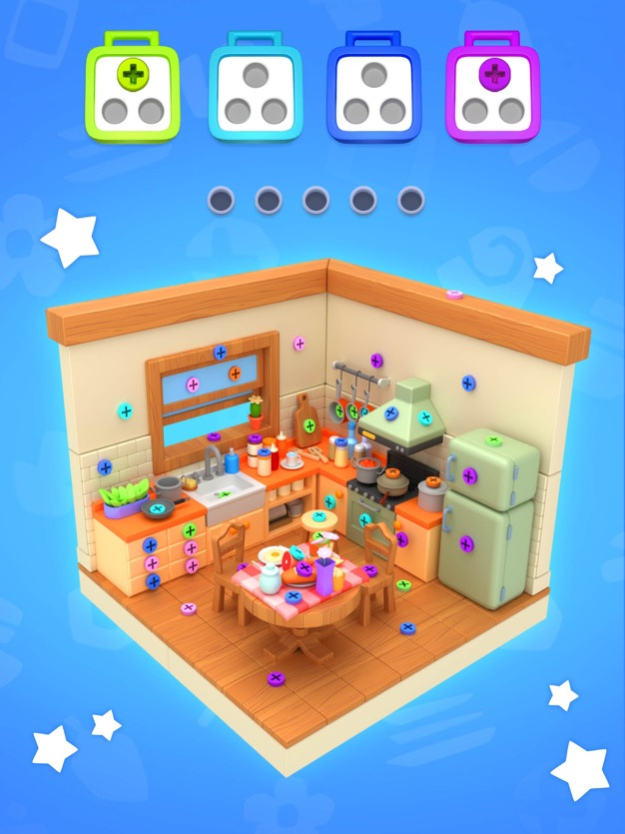Screen dimensions: 625x834
Task: Remove the blue screw on the wall above the fridge
Action: [x=467, y=383]
